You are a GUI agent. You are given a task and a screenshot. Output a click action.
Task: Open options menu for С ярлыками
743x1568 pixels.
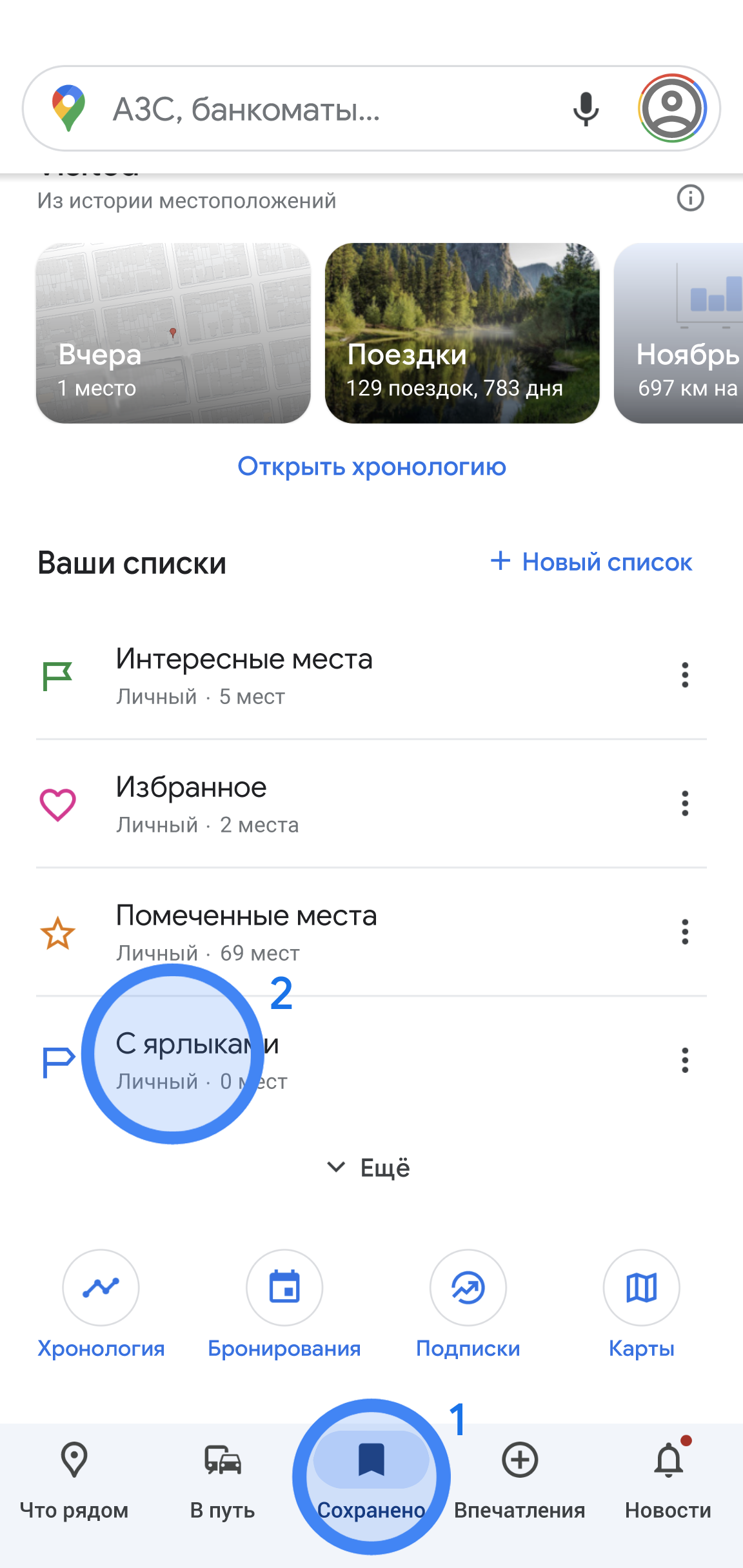(685, 1060)
